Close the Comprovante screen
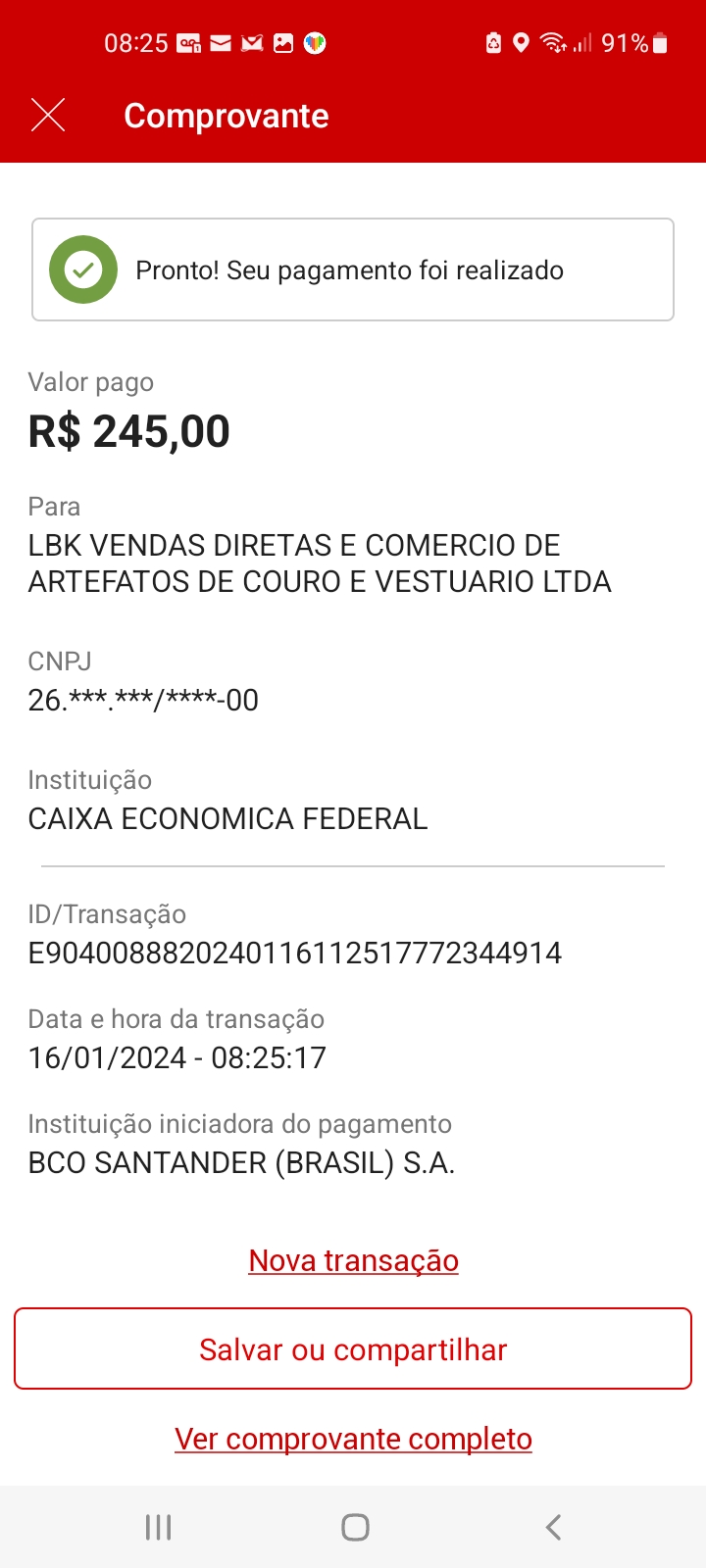This screenshot has height=1568, width=706. pos(48,116)
